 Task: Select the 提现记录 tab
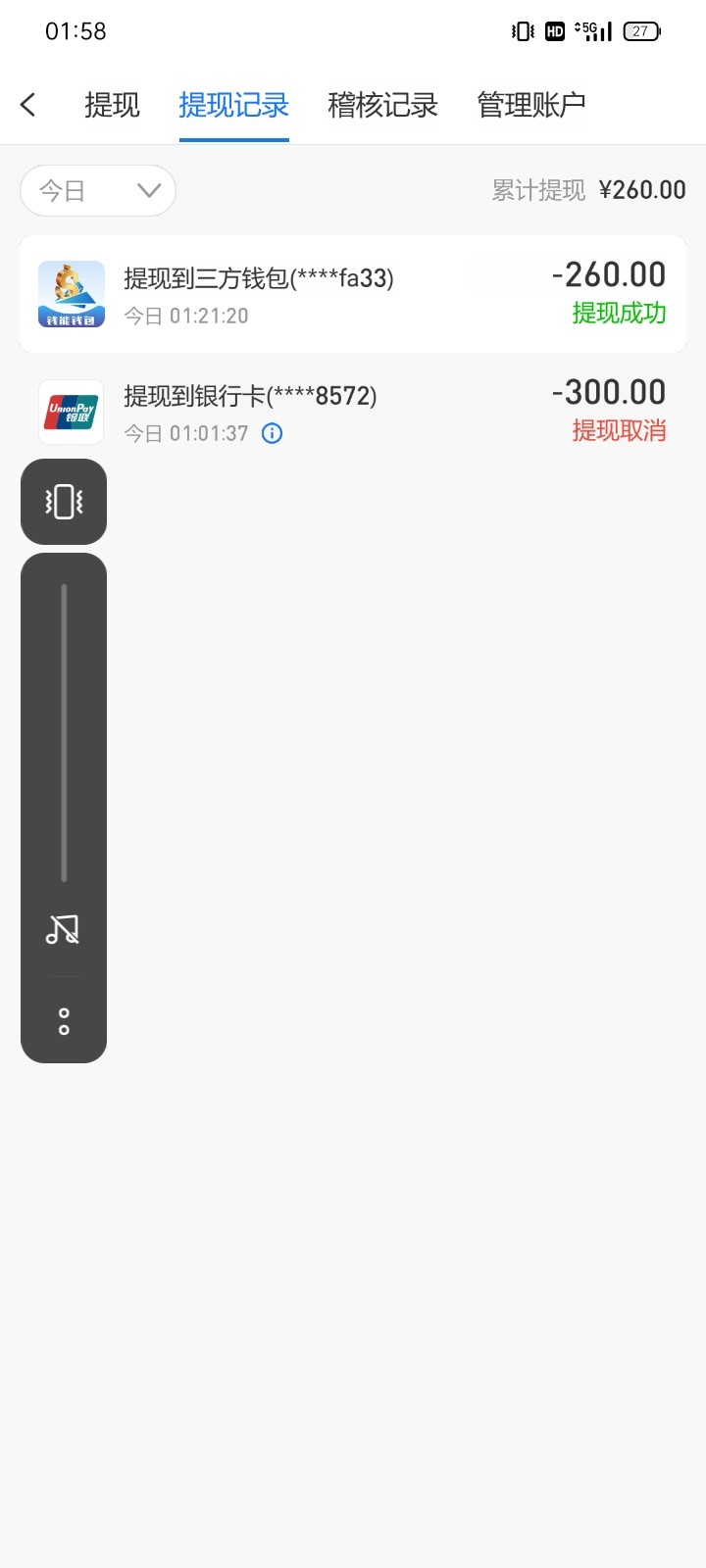pos(233,105)
